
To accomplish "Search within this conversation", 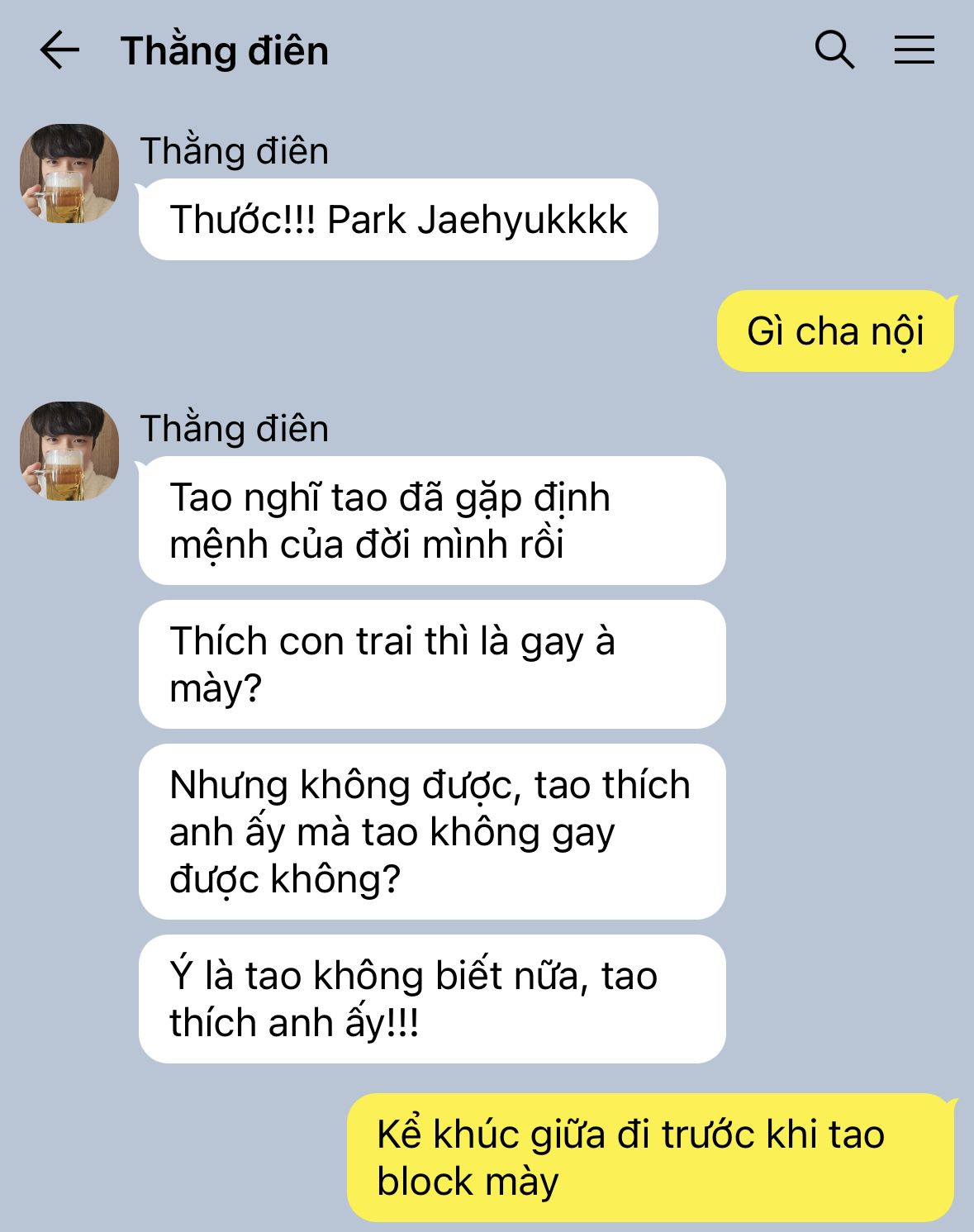I will click(834, 50).
